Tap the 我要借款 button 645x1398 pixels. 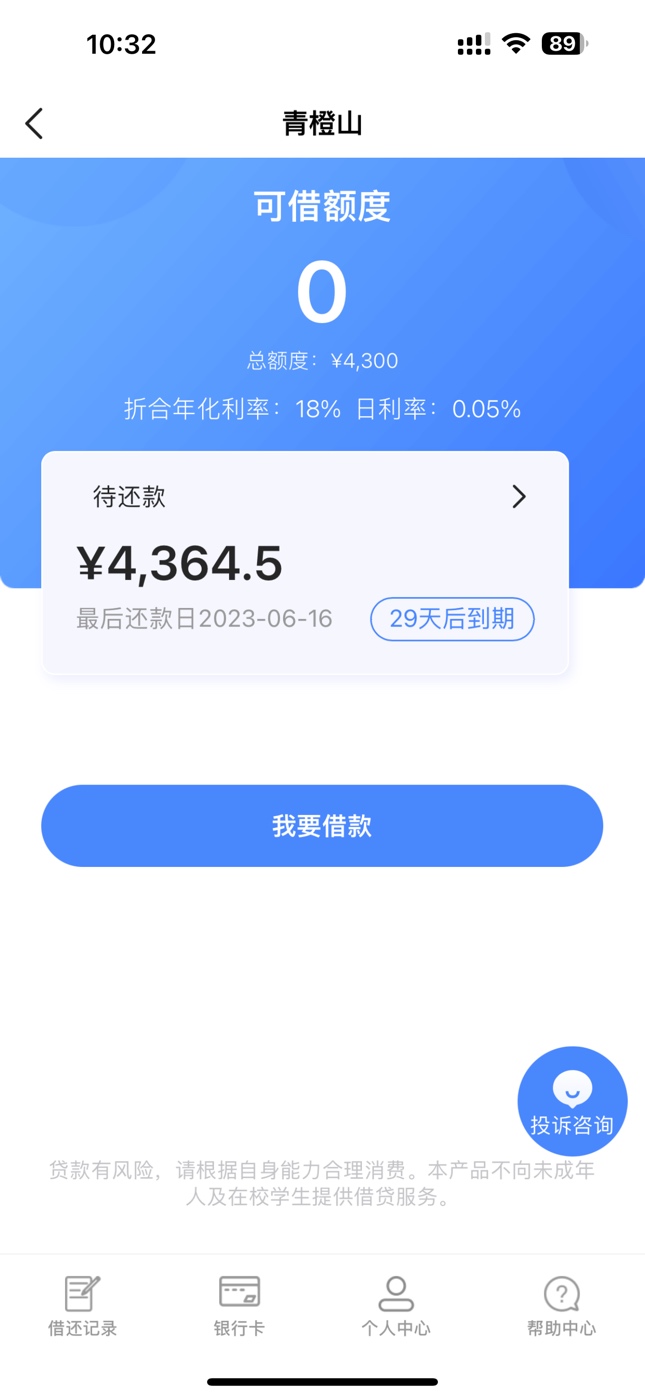pos(322,826)
